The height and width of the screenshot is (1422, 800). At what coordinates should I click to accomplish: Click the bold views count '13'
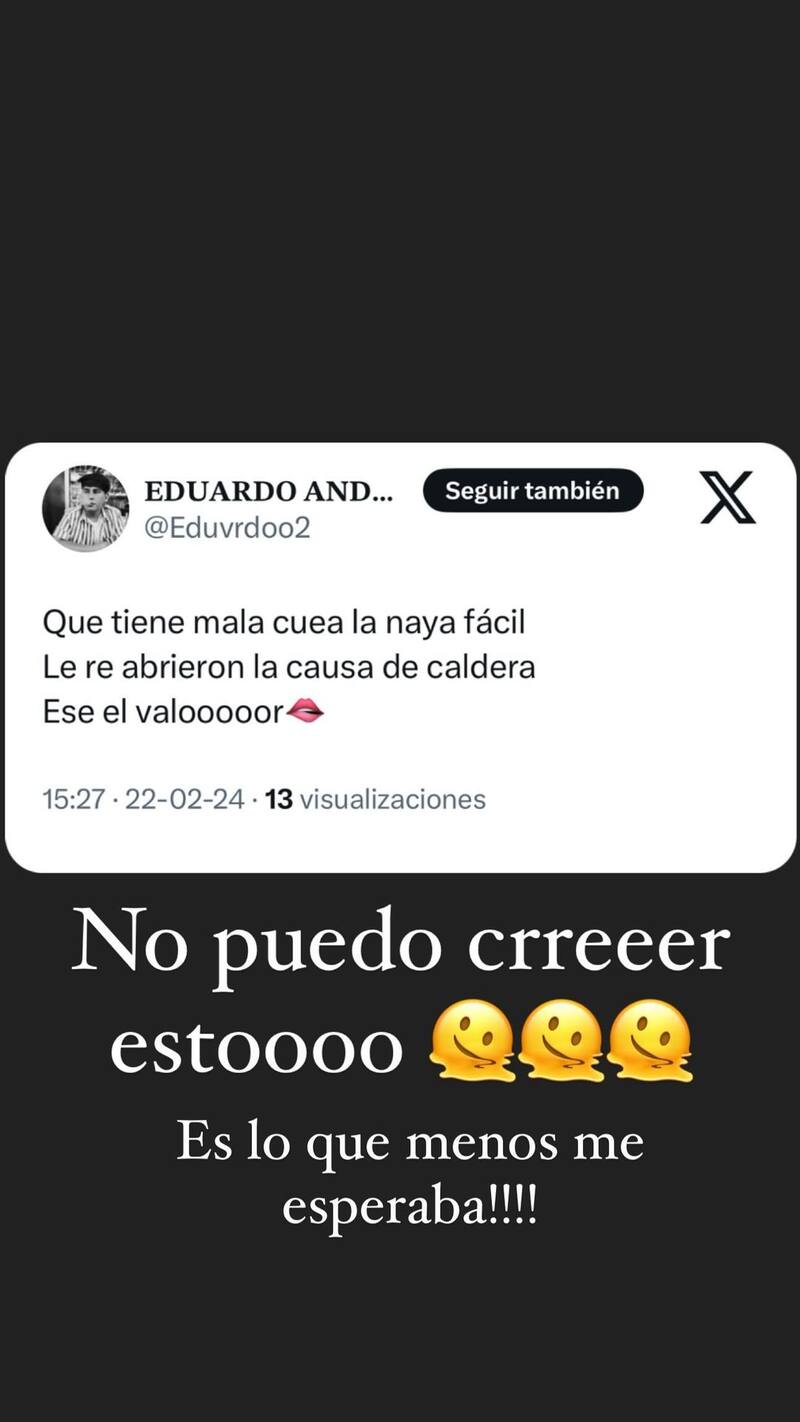click(279, 798)
